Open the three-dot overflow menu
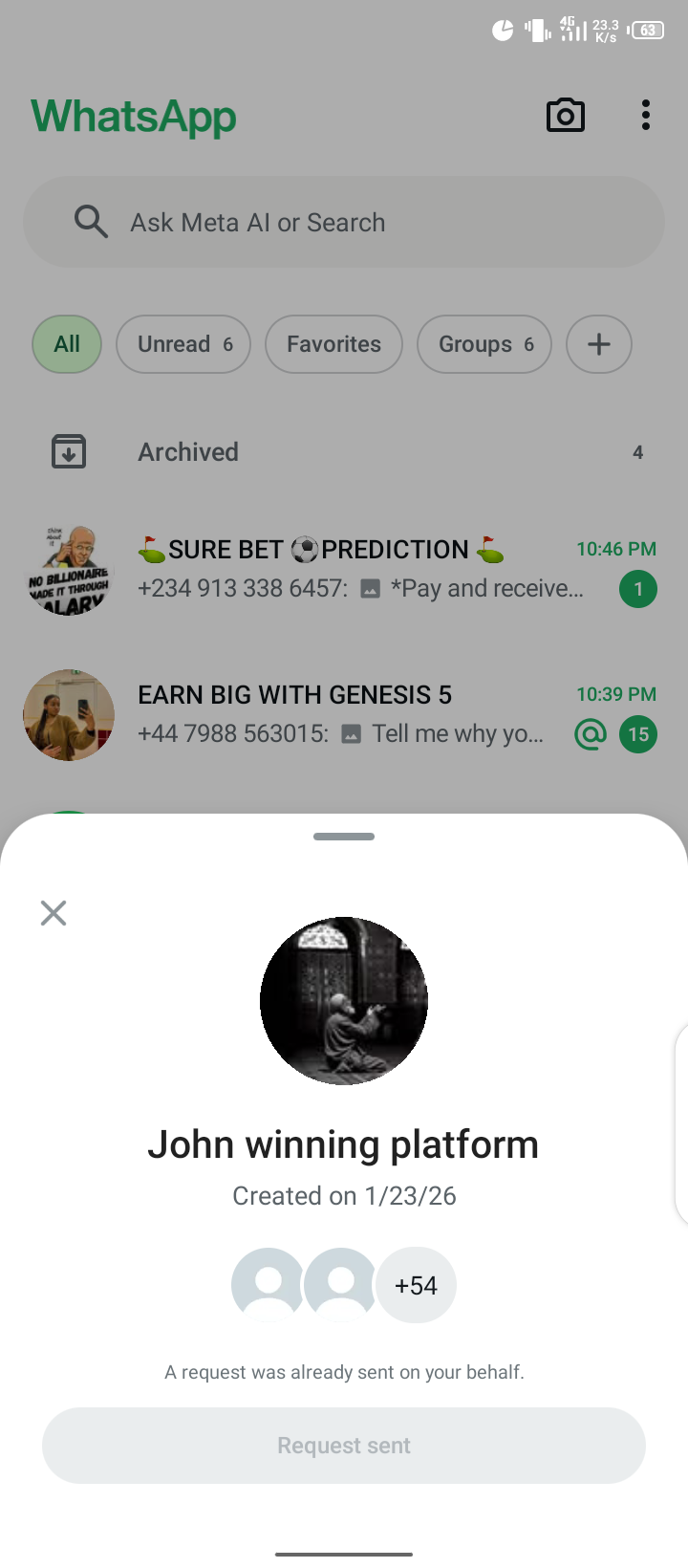 (x=646, y=116)
